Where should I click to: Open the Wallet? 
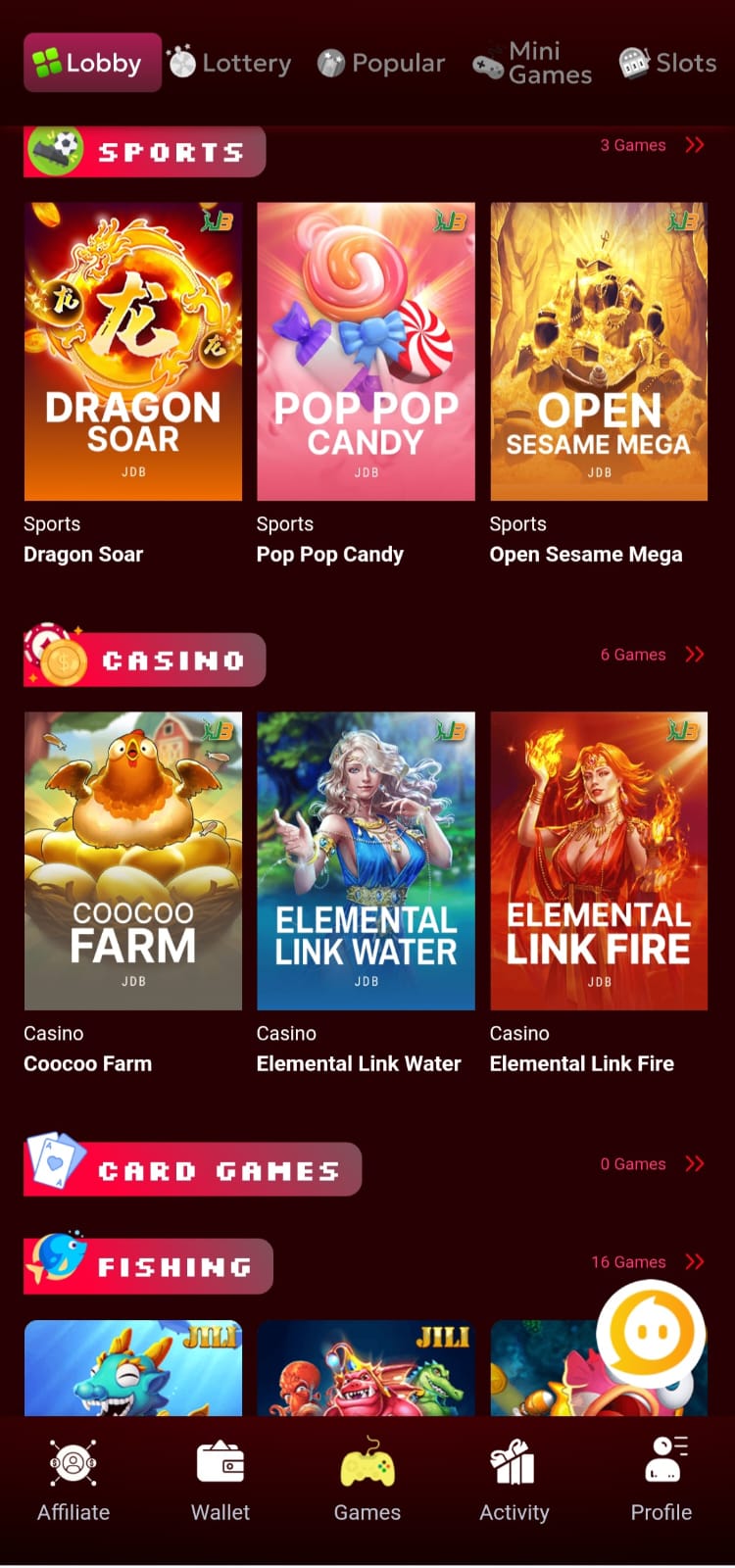pyautogui.click(x=220, y=1482)
